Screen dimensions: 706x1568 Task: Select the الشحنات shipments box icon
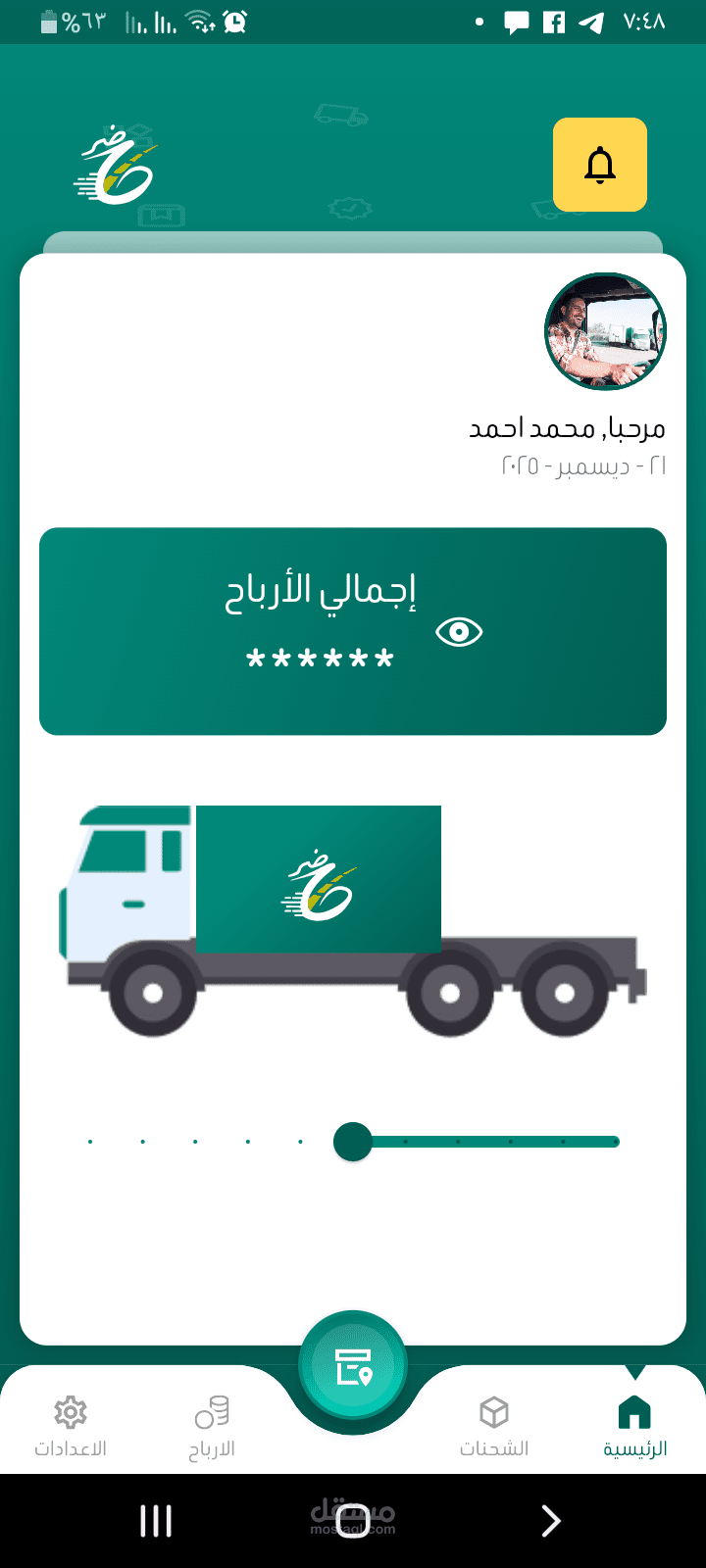(494, 1409)
